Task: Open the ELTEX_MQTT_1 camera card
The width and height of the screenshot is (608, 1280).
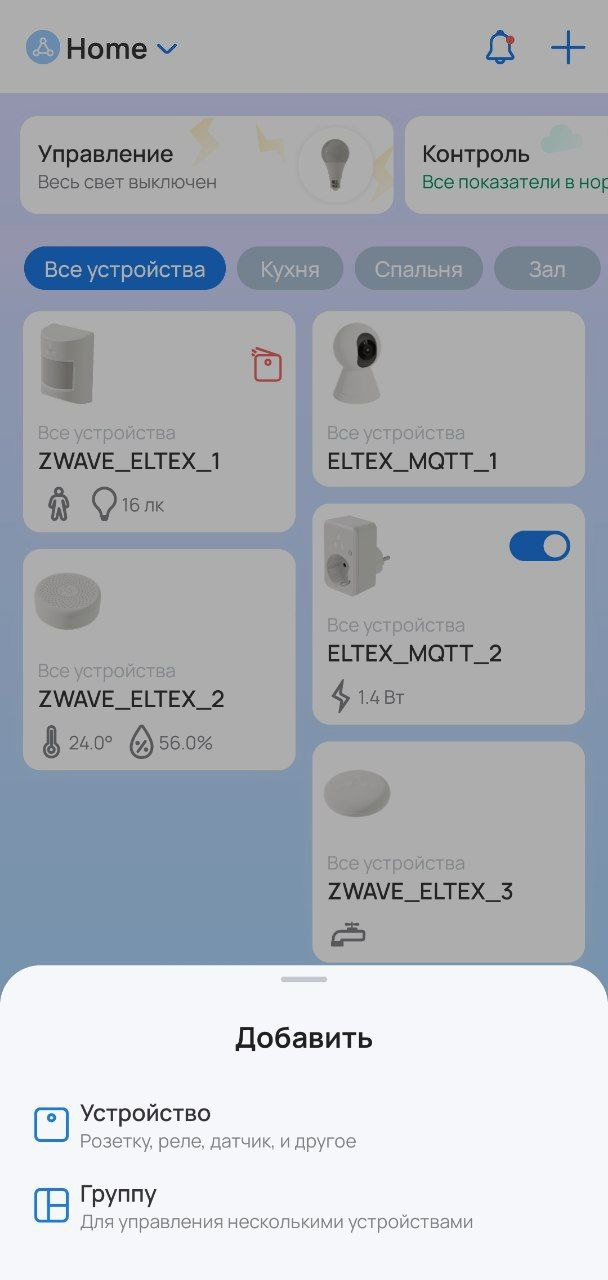Action: point(448,399)
